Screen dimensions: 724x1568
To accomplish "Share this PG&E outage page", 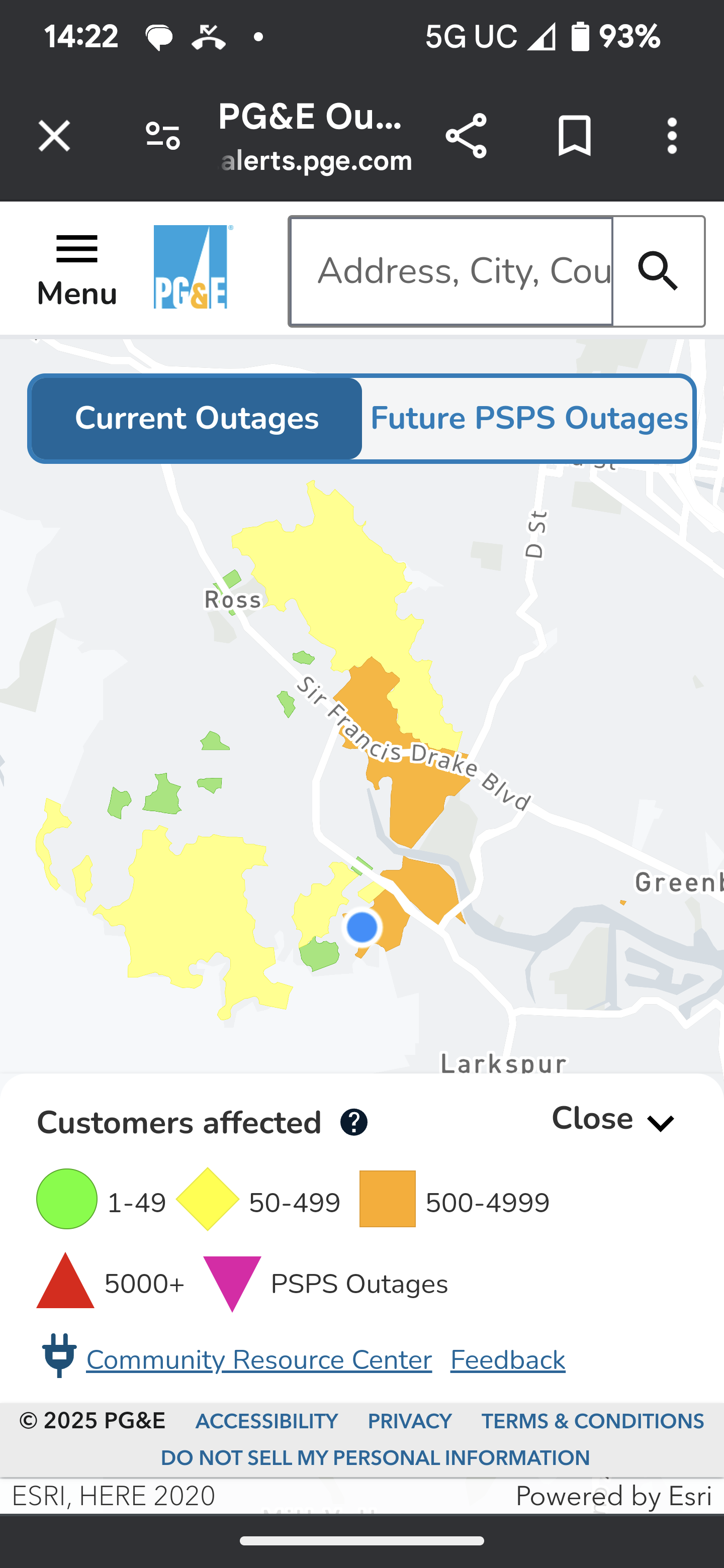I will [466, 135].
